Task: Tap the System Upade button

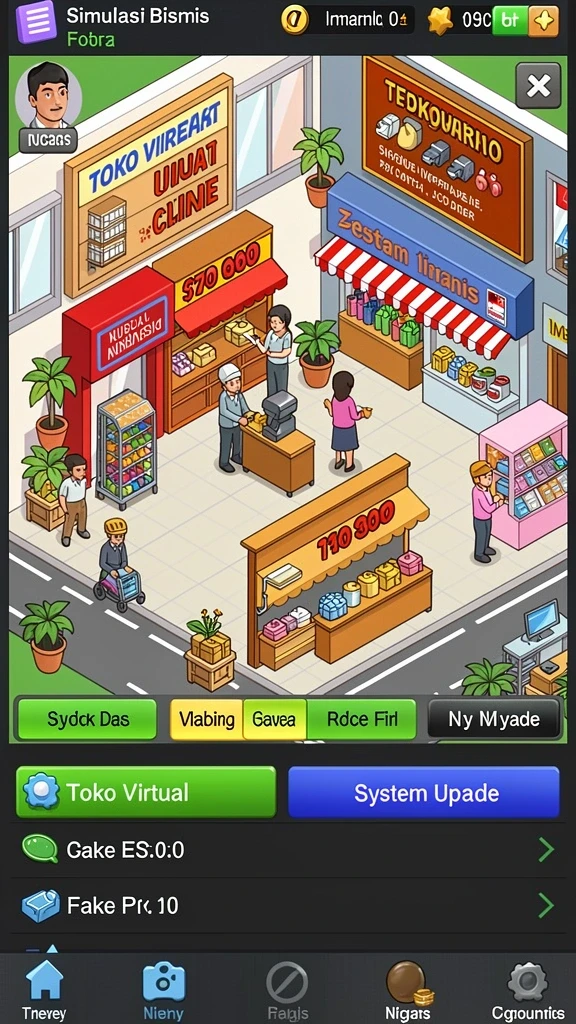Action: (424, 792)
